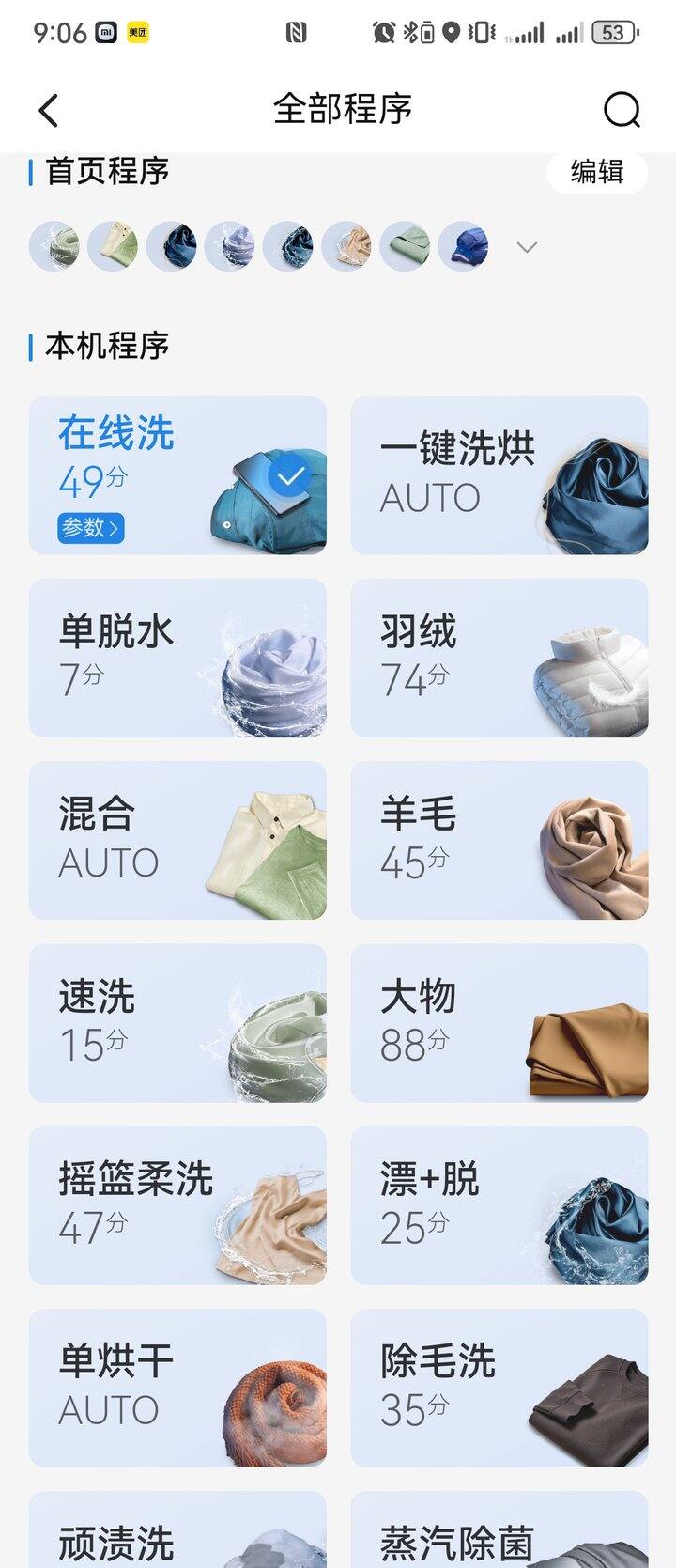Tap the 编辑 button
The height and width of the screenshot is (1568, 676).
coord(597,172)
